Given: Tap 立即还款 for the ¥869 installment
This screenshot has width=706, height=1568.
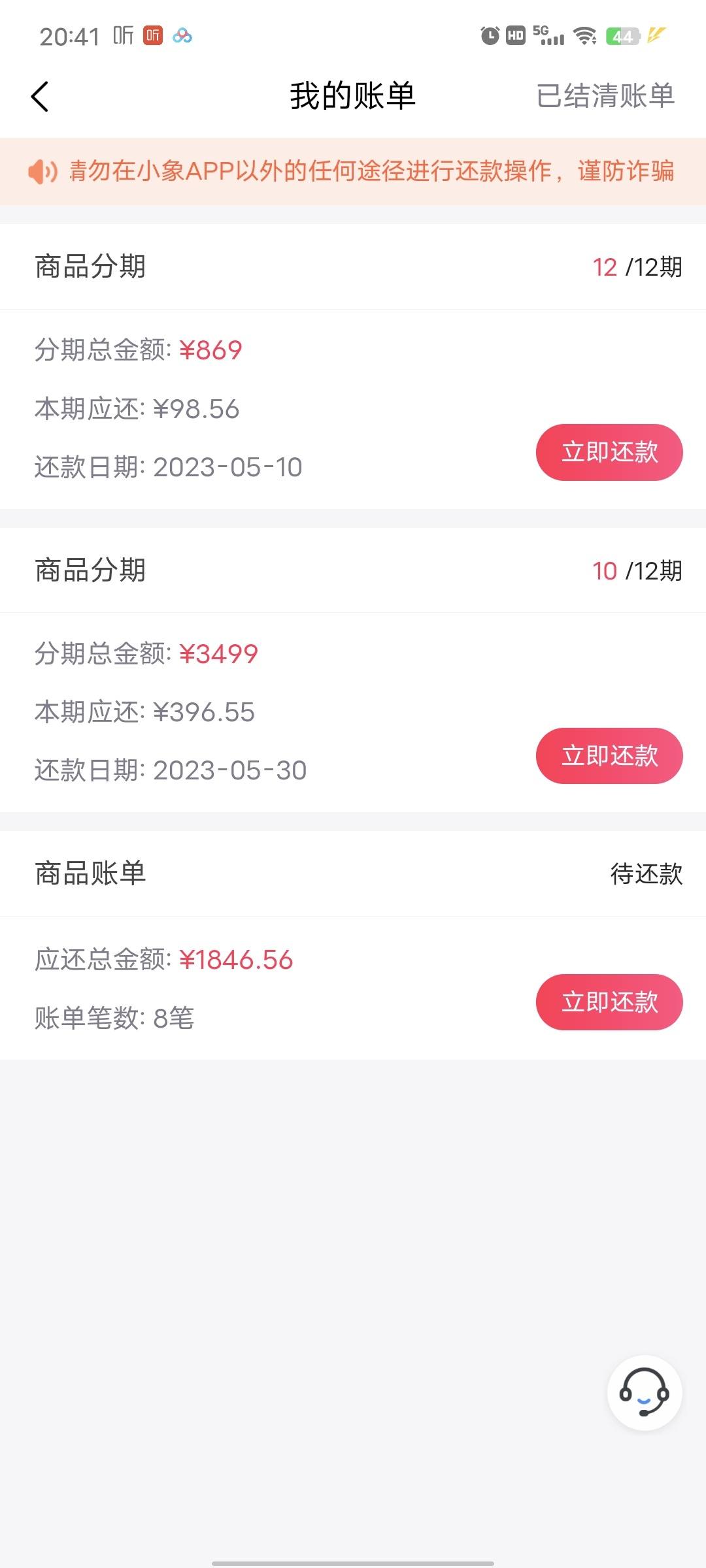Looking at the screenshot, I should click(x=609, y=452).
